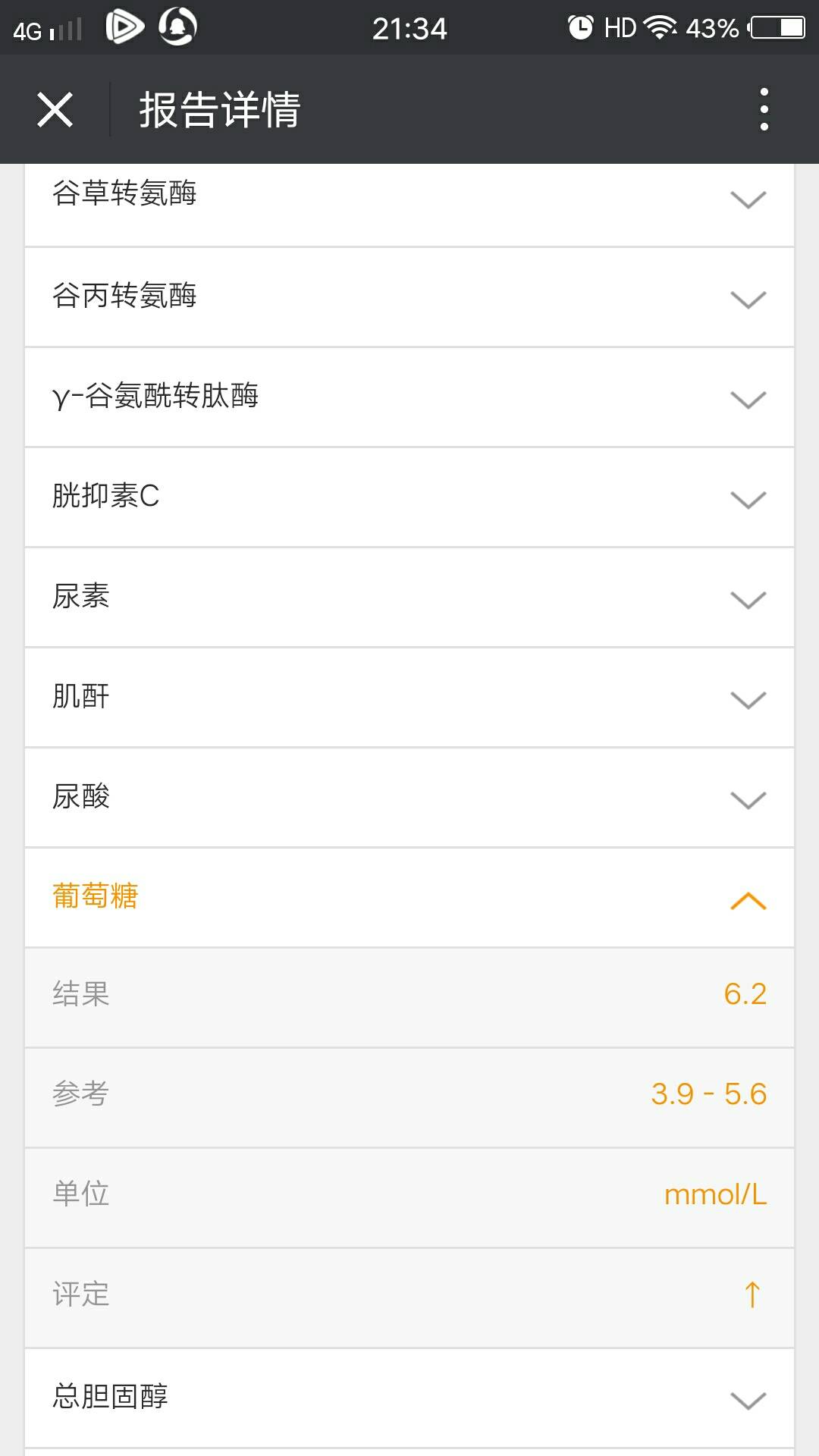Expand the 总胆固醇 row
This screenshot has width=819, height=1456.
[x=409, y=1398]
